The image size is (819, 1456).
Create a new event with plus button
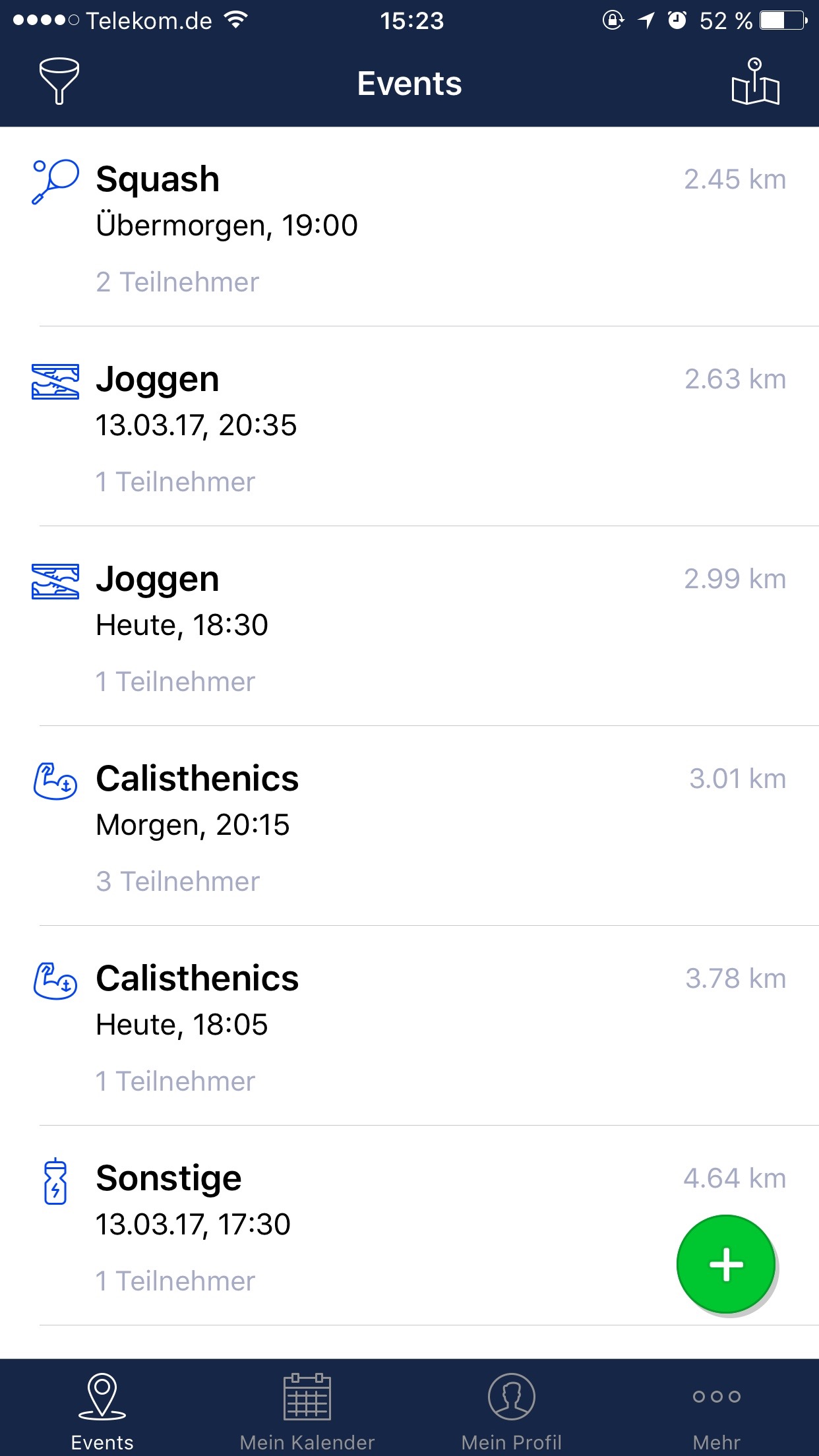[x=726, y=1264]
